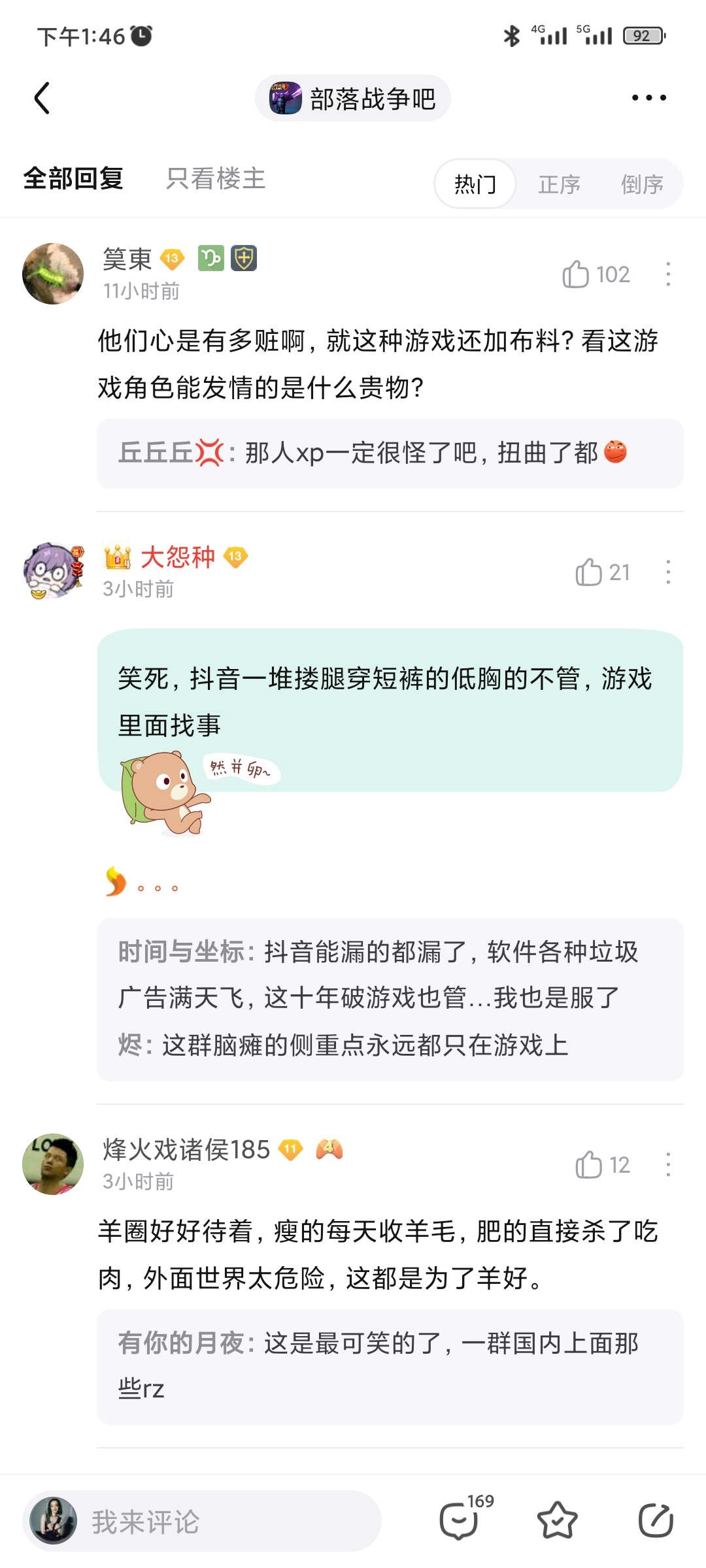The width and height of the screenshot is (706, 1568).
Task: View the sub-reply from 丘丘丘
Action: pyautogui.click(x=390, y=453)
